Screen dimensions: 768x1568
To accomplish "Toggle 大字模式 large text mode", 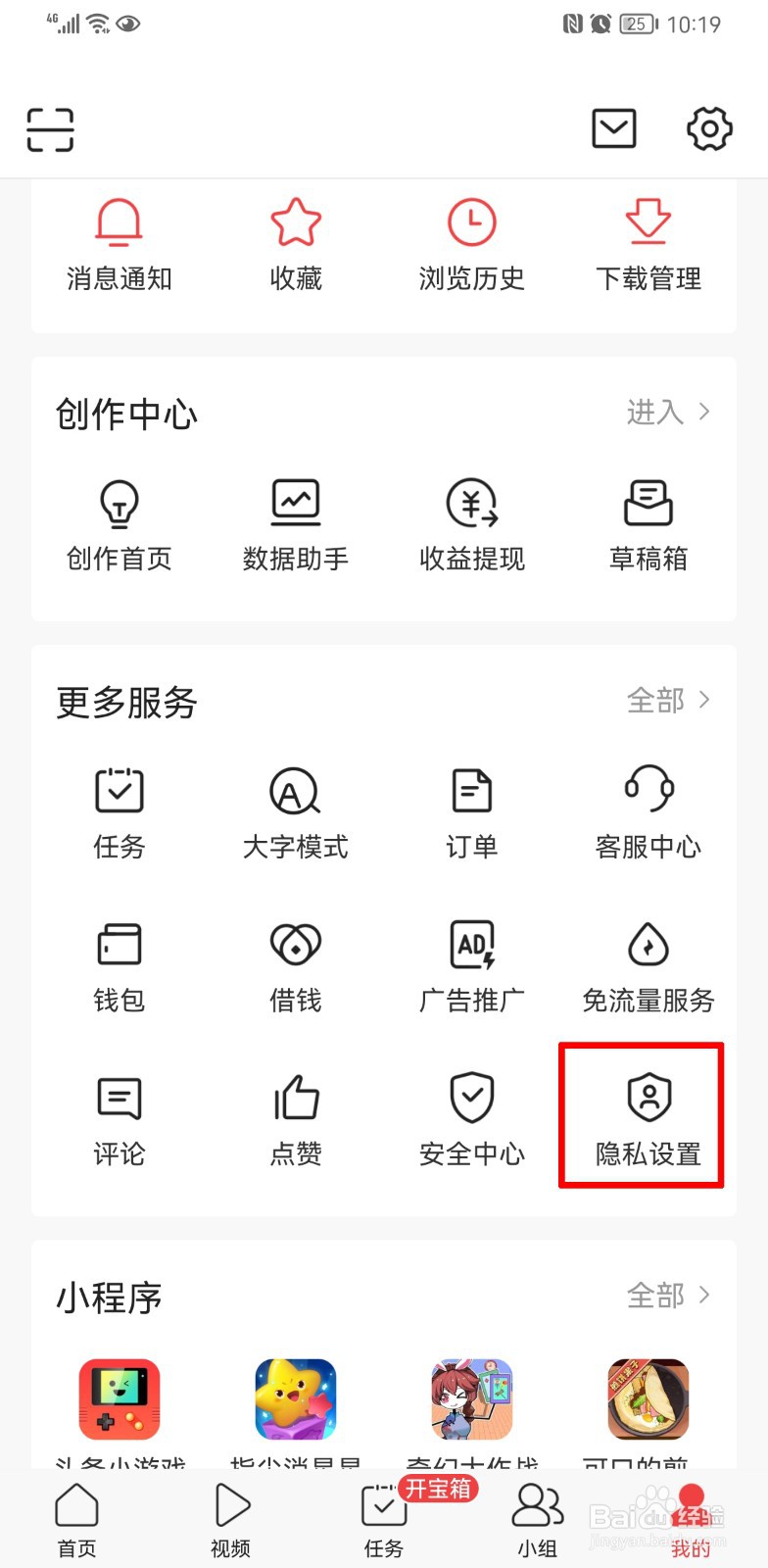I will click(295, 811).
